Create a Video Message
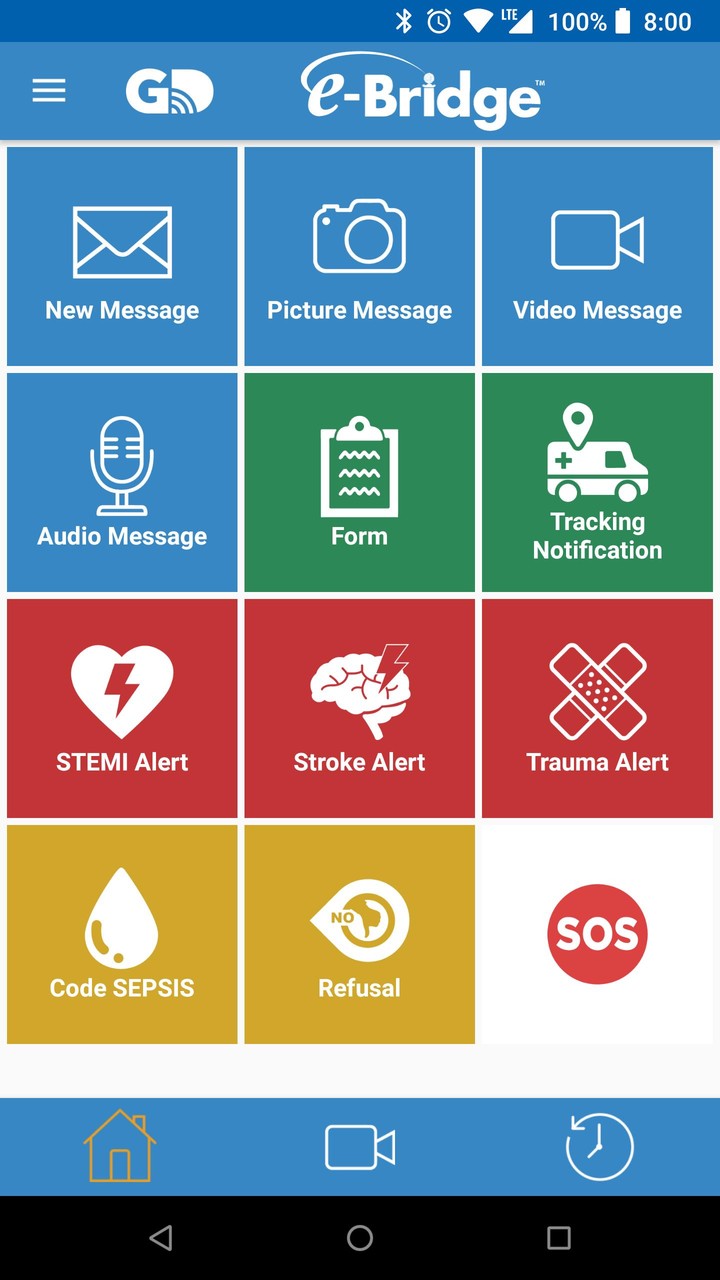This screenshot has width=720, height=1280. tap(597, 257)
